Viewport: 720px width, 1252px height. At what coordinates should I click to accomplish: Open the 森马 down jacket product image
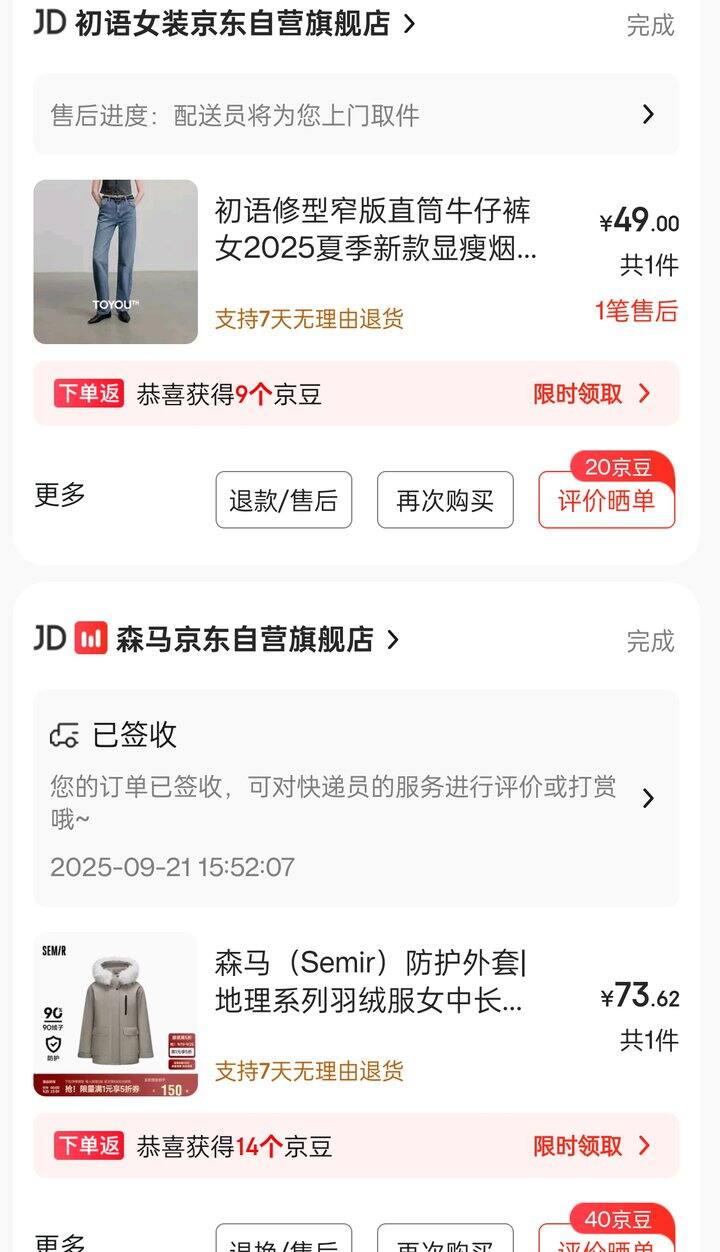point(116,1014)
